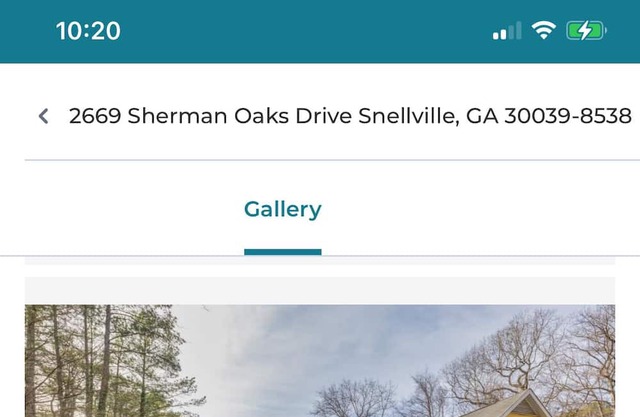The image size is (640, 417).
Task: Select the Gallery tab
Action: tap(282, 210)
